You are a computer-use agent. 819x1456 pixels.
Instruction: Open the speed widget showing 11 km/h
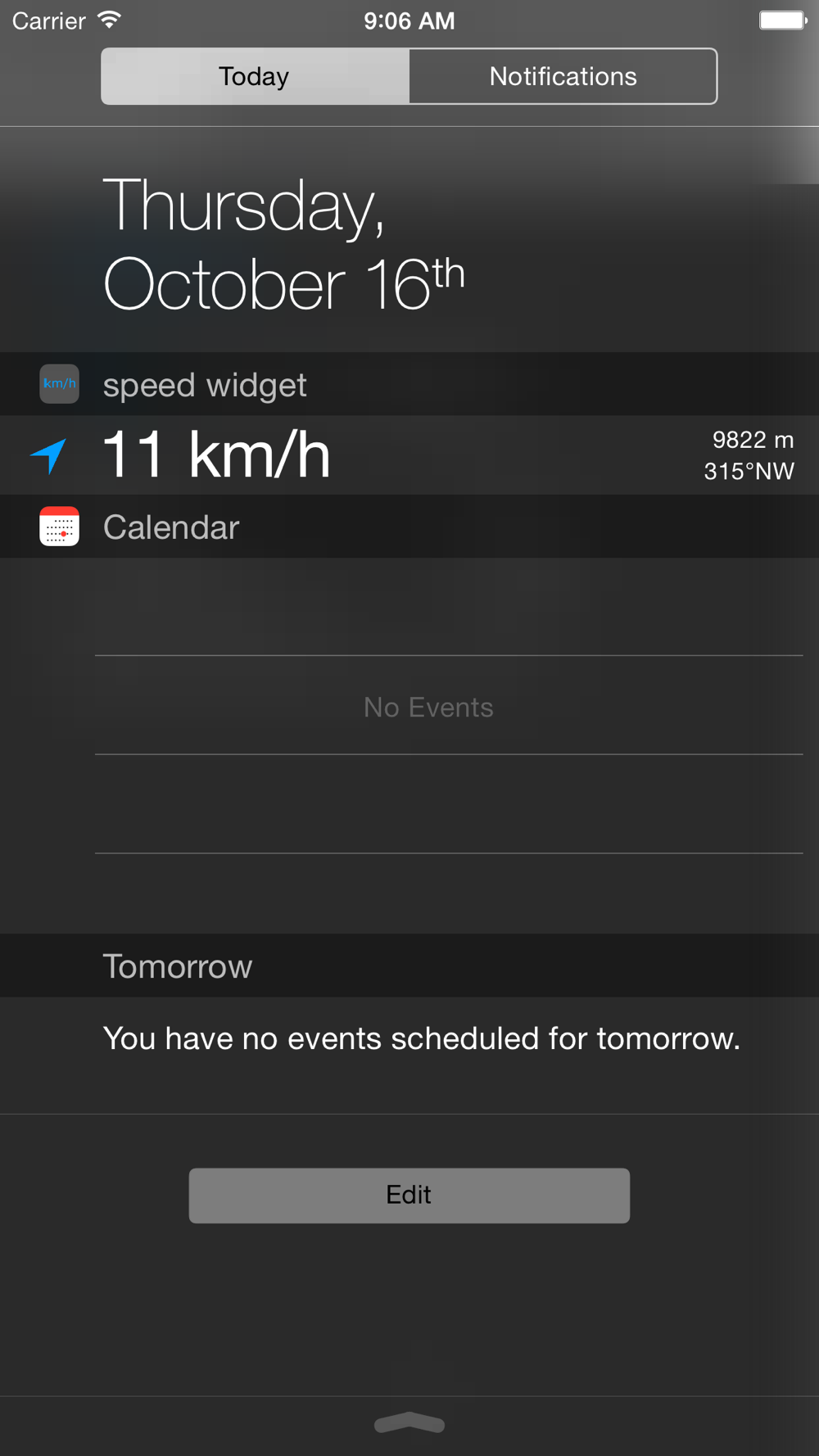click(409, 455)
